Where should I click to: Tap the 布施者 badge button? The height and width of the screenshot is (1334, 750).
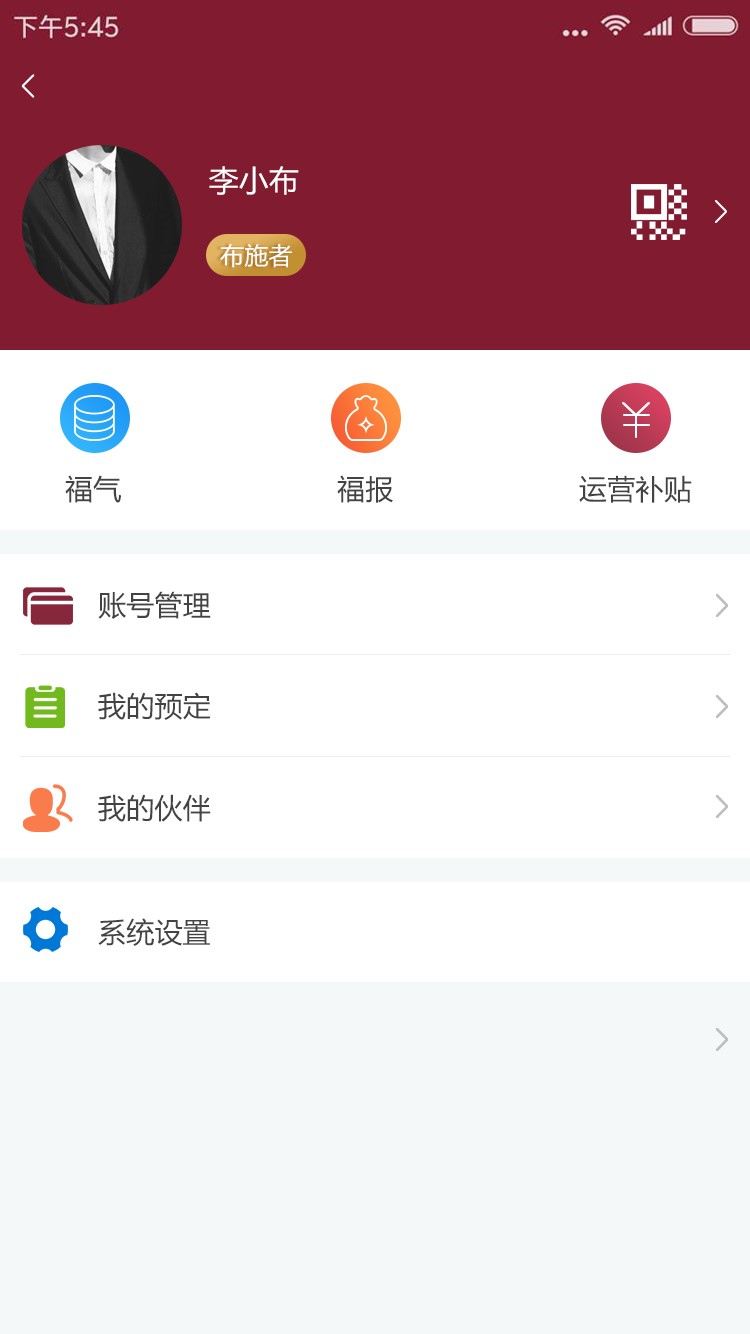pyautogui.click(x=255, y=255)
